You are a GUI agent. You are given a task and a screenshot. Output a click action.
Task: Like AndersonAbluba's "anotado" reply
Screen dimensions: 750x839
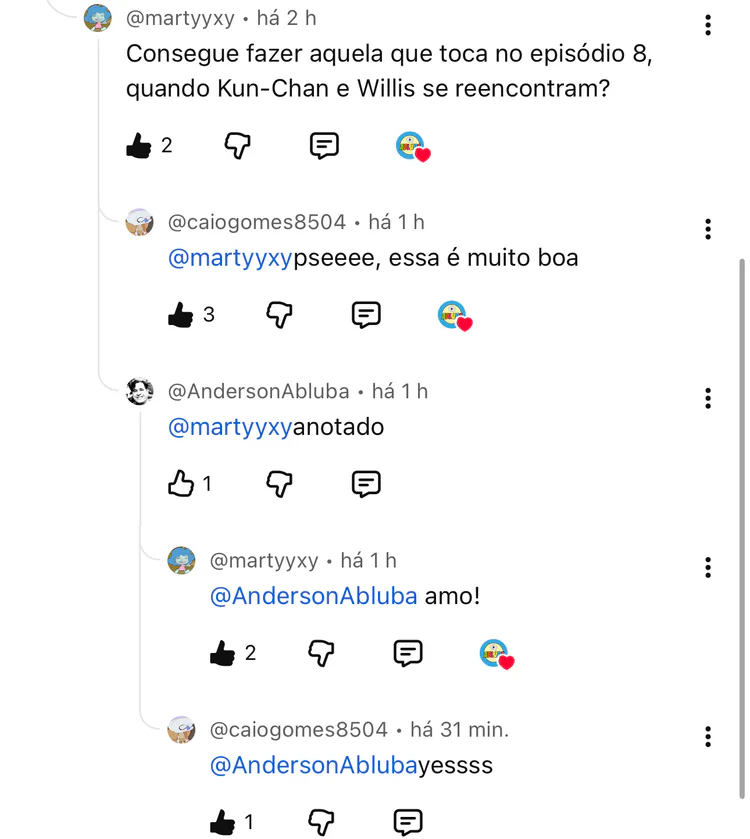coord(180,485)
